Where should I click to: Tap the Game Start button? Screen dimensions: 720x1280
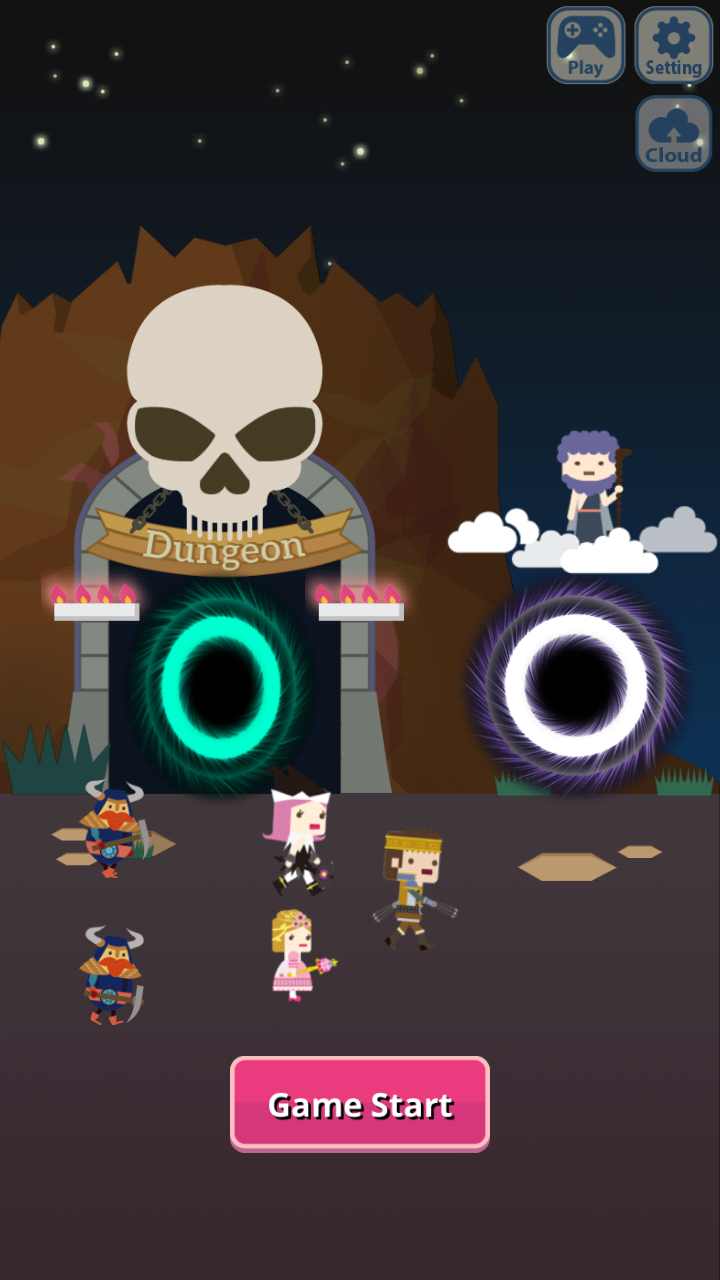point(360,1103)
